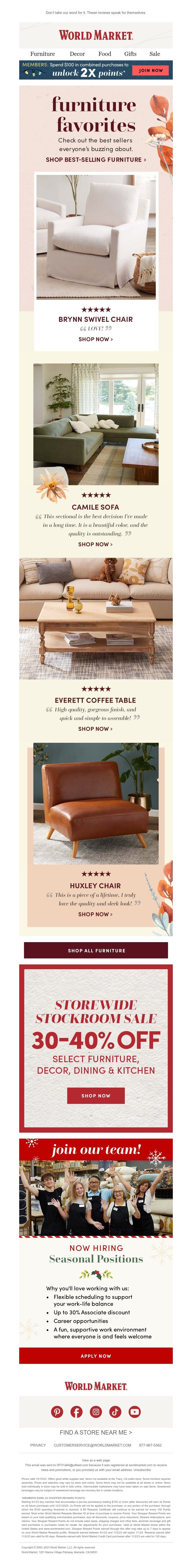Open Find a Store Near Me

96,1432
